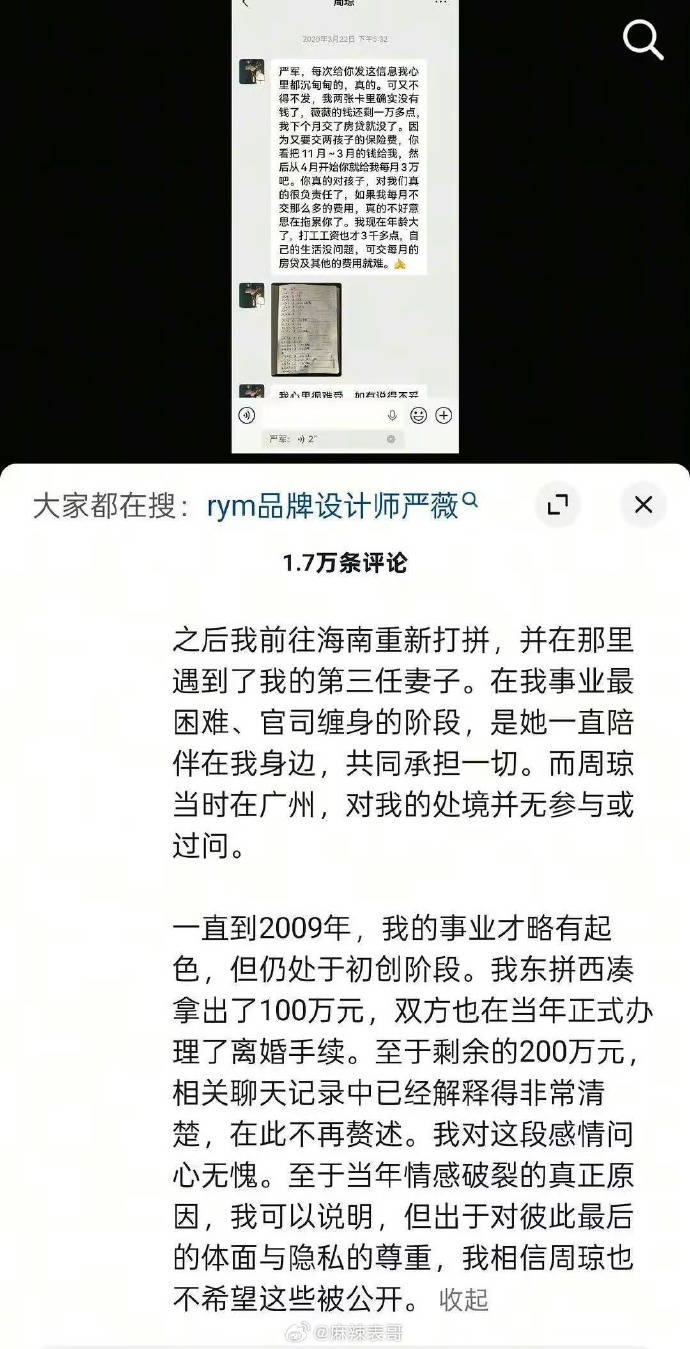Open the search magnifier icon
The image size is (690, 1349).
click(644, 39)
